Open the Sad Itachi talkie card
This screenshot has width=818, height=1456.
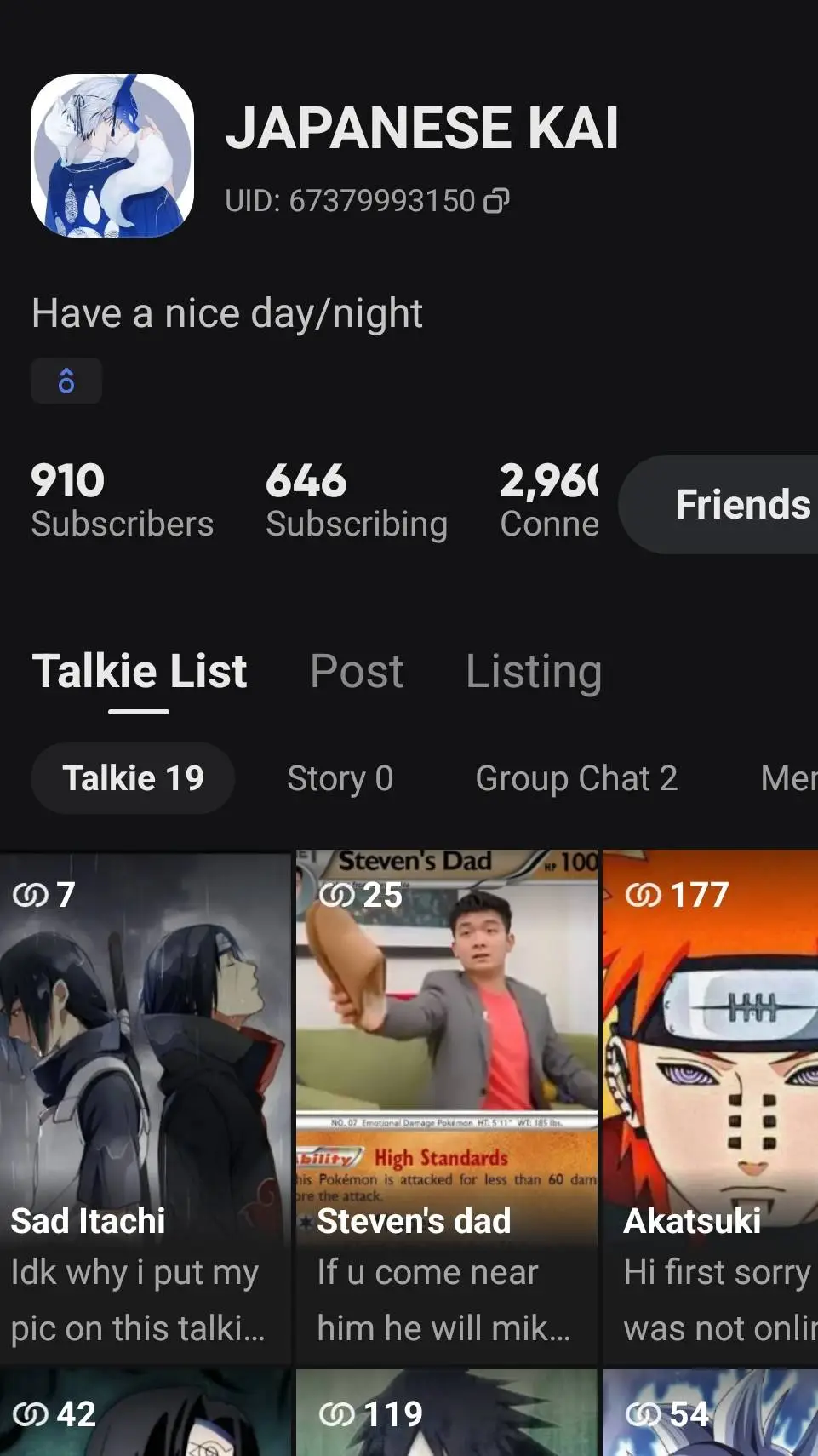coord(145,1107)
